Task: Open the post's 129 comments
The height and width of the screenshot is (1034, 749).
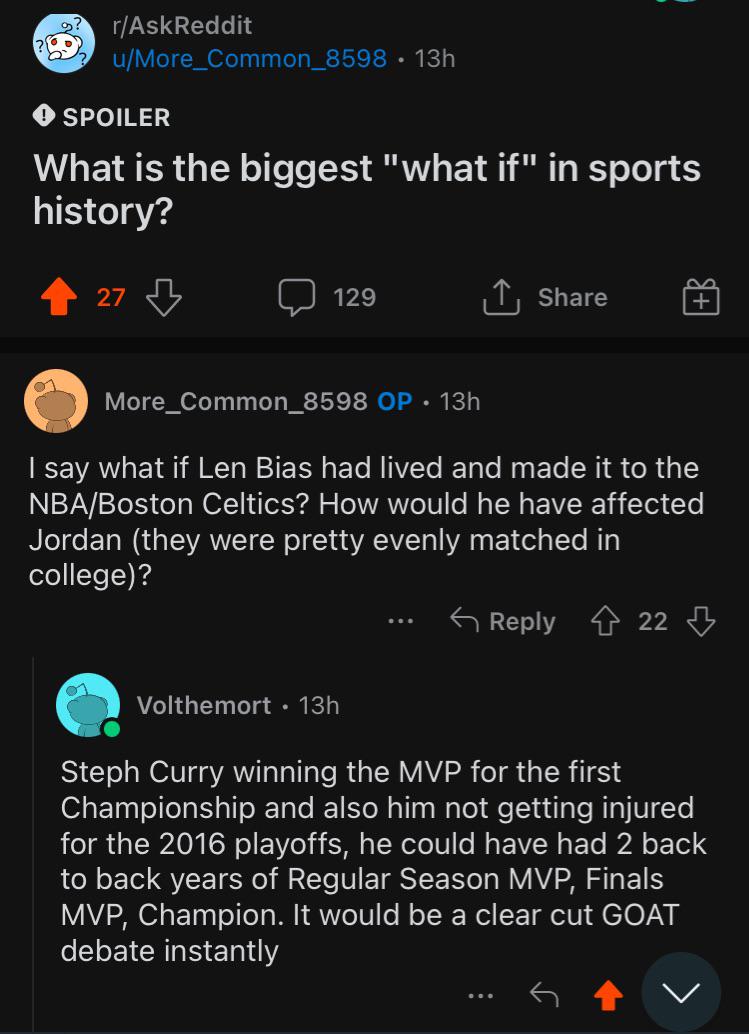Action: pyautogui.click(x=327, y=297)
